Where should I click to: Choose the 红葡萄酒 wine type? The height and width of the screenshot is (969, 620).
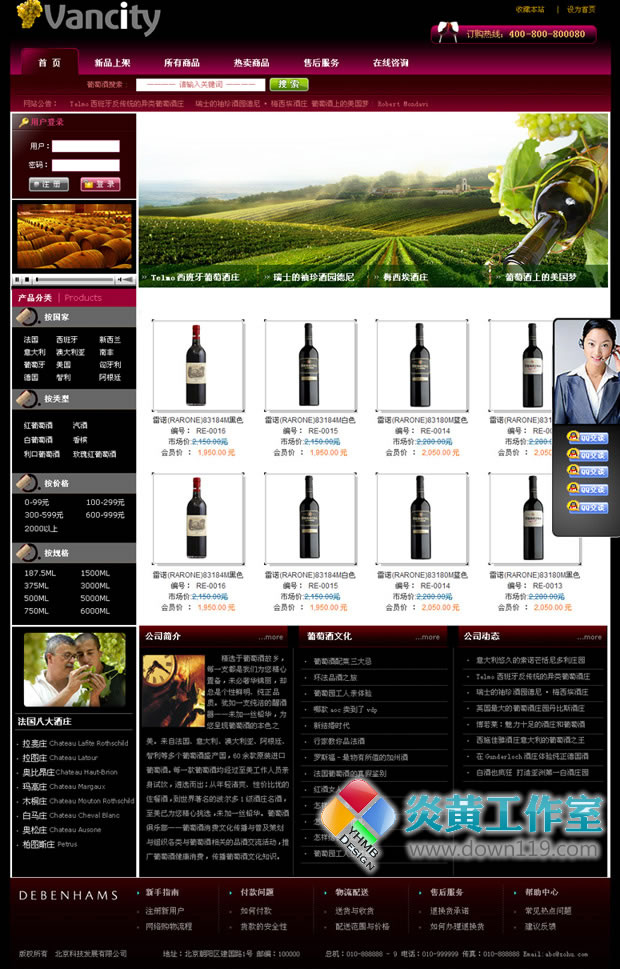[x=39, y=426]
